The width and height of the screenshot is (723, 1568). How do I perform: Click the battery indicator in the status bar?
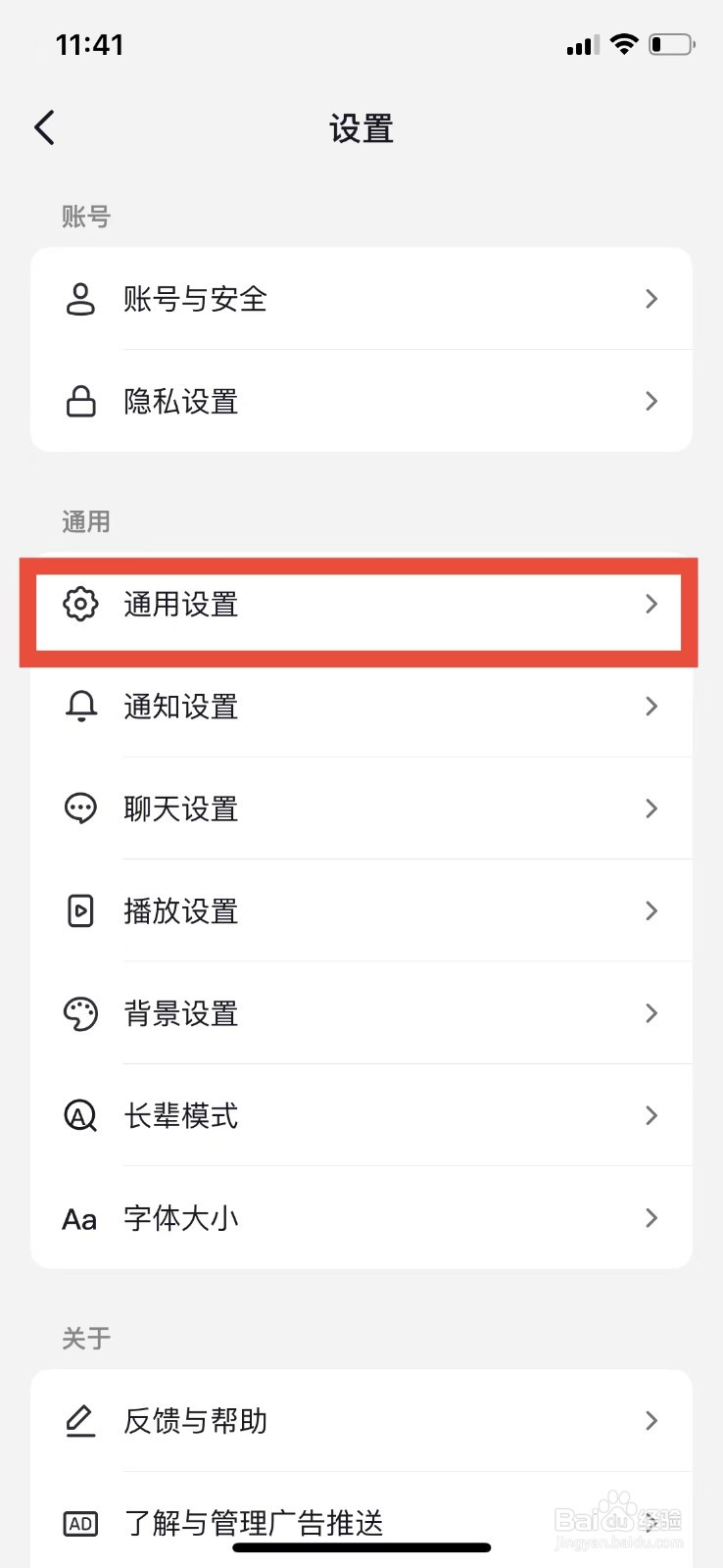click(x=672, y=43)
